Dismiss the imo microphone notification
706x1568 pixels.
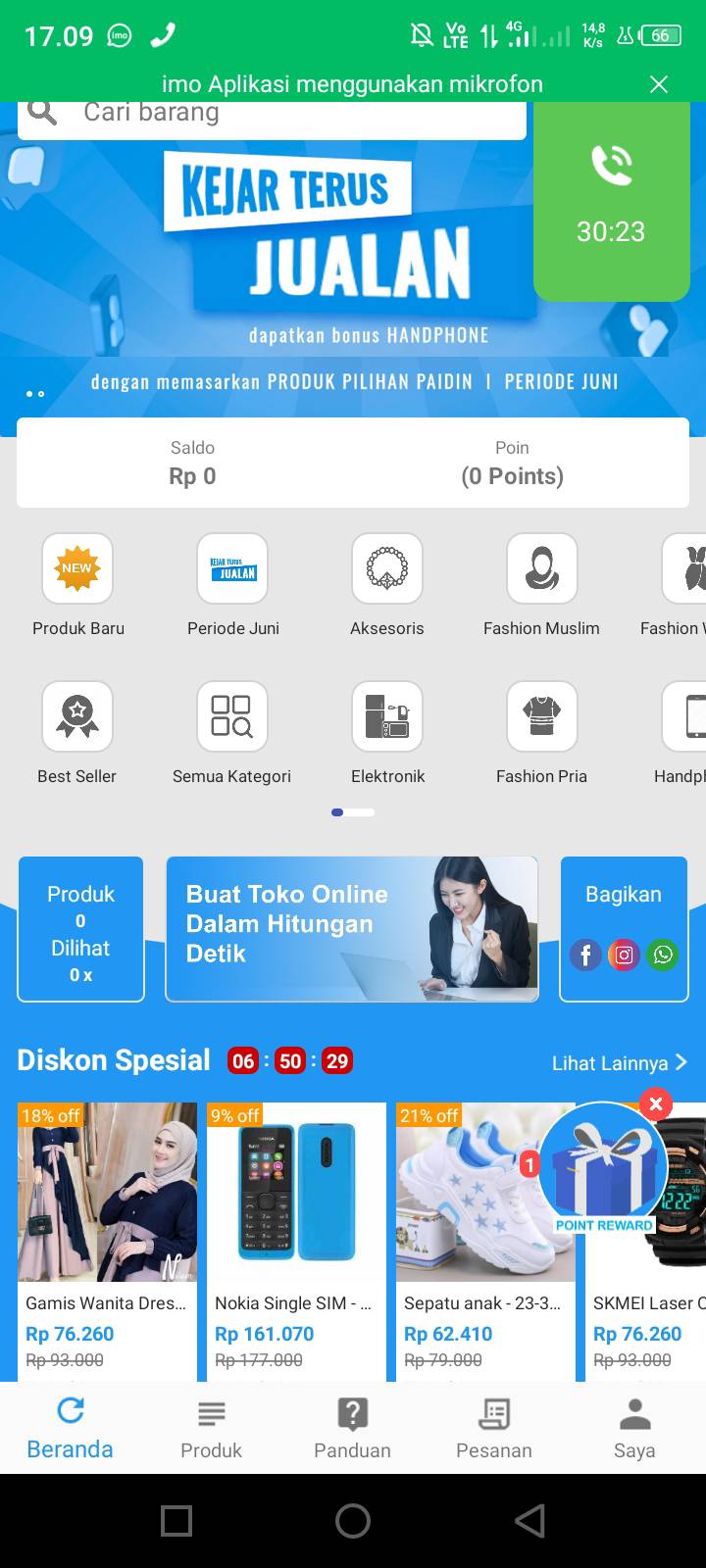pyautogui.click(x=659, y=84)
